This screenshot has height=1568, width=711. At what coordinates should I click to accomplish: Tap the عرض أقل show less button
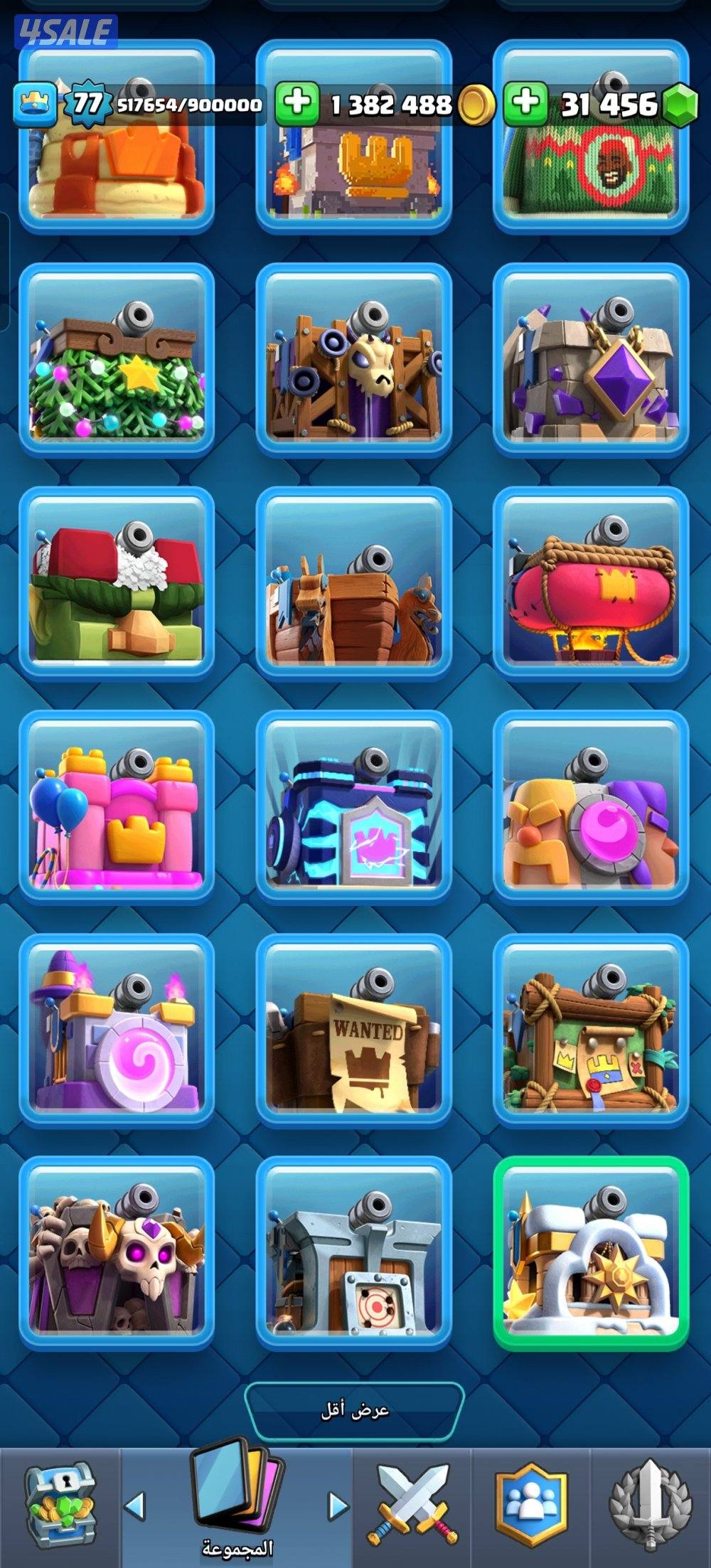tap(354, 1412)
